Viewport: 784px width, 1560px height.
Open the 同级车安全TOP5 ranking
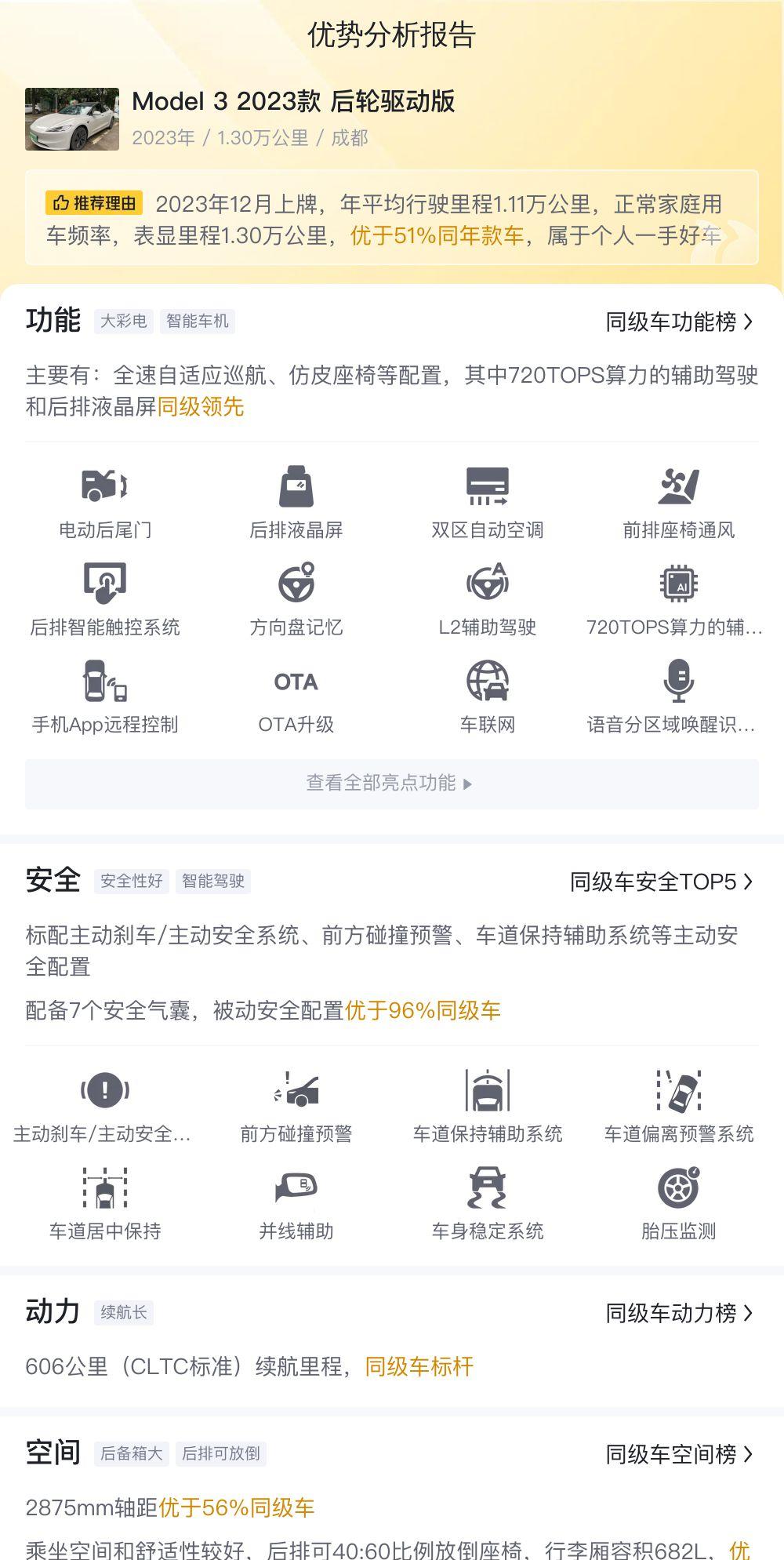662,882
